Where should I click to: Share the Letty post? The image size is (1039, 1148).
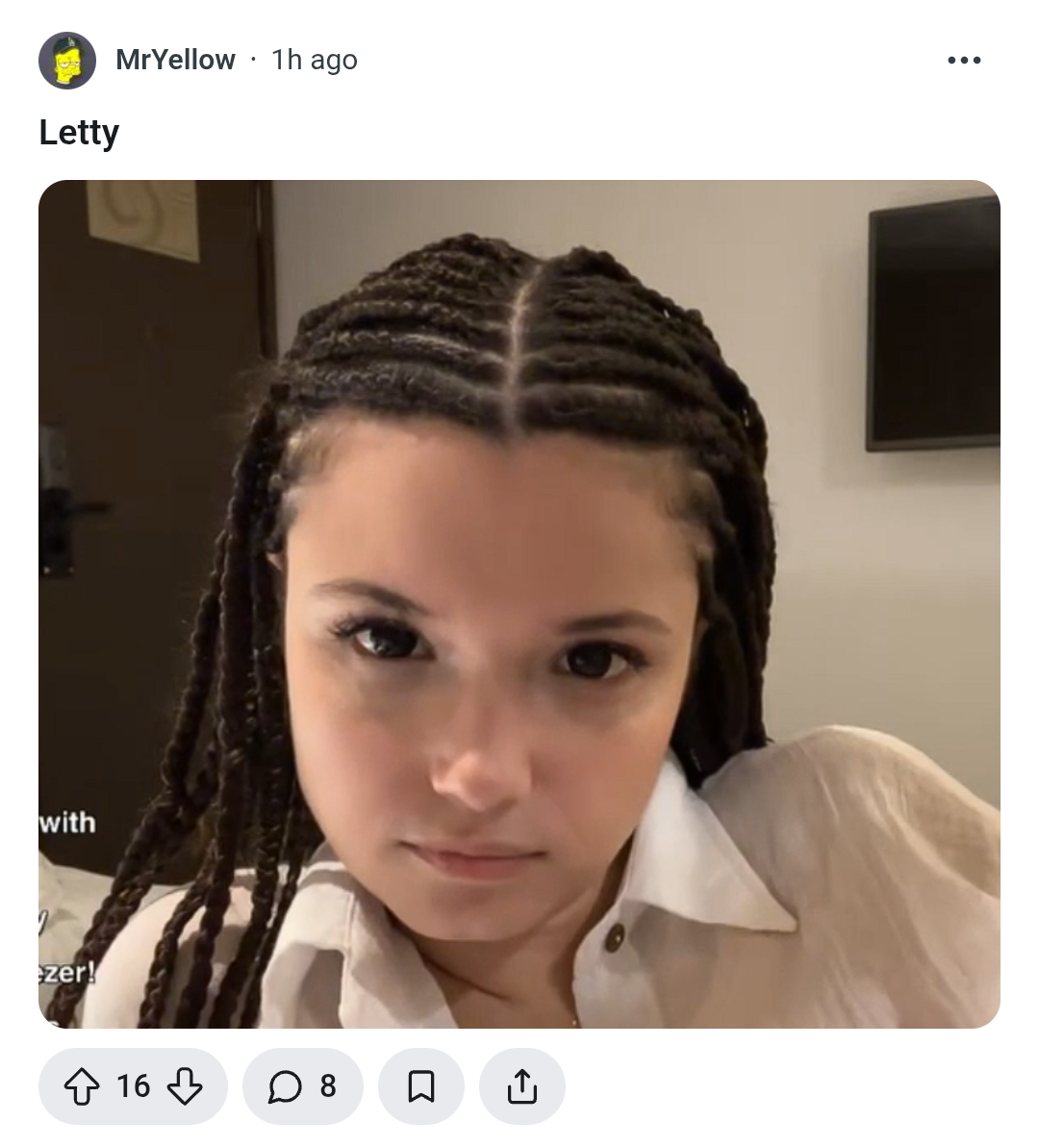pyautogui.click(x=522, y=1085)
